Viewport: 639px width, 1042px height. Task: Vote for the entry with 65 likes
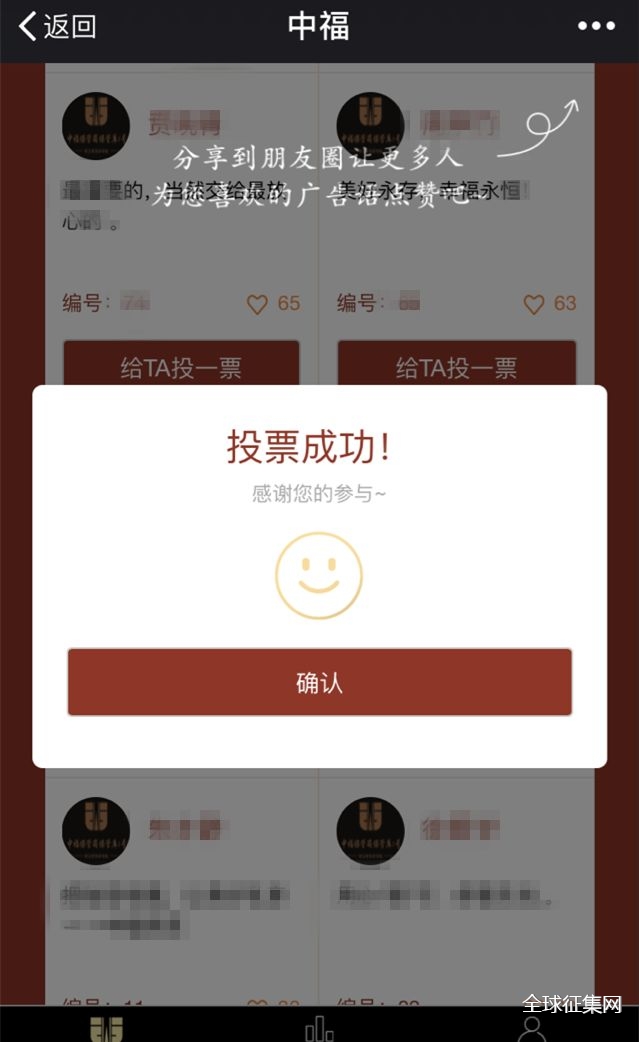tap(181, 364)
